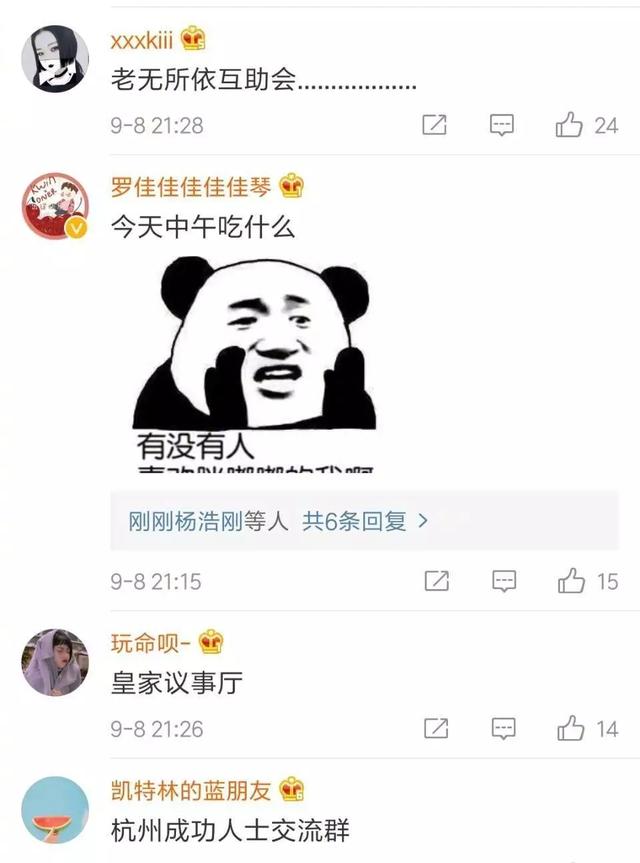Like 罗佳佳佳佳佳琴's comment

(571, 580)
